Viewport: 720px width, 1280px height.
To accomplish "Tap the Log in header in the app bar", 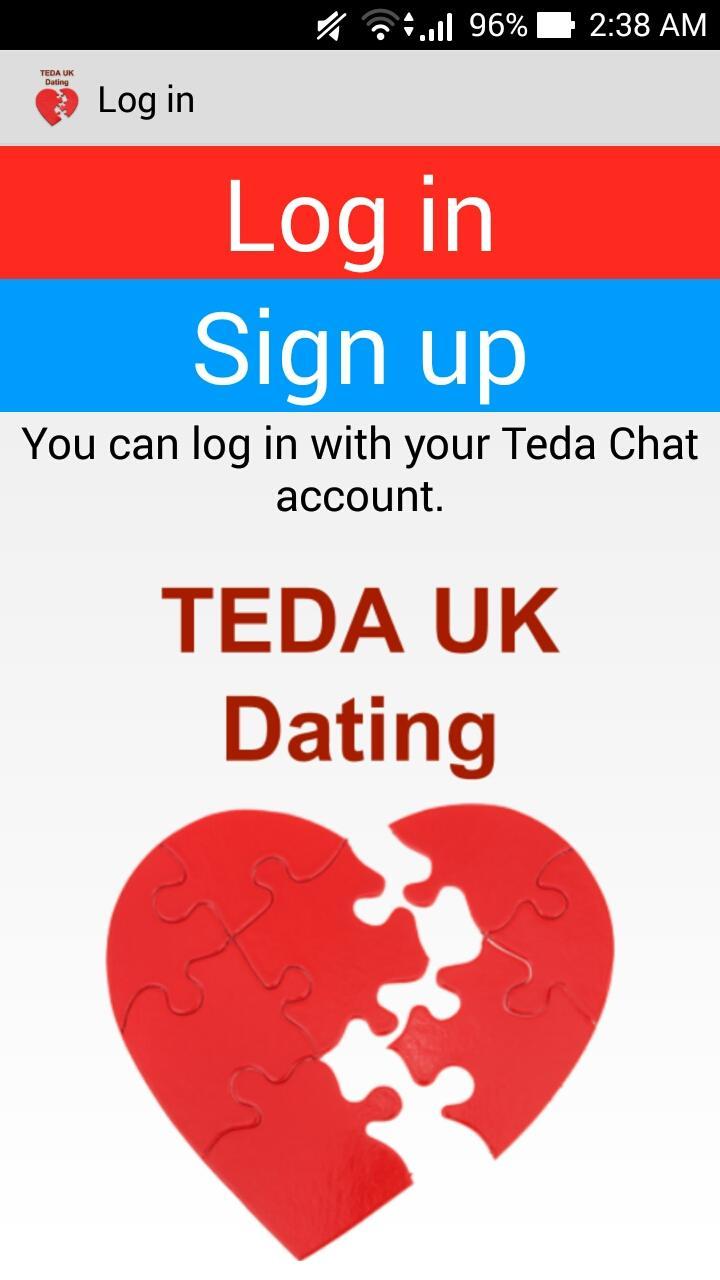I will 145,99.
